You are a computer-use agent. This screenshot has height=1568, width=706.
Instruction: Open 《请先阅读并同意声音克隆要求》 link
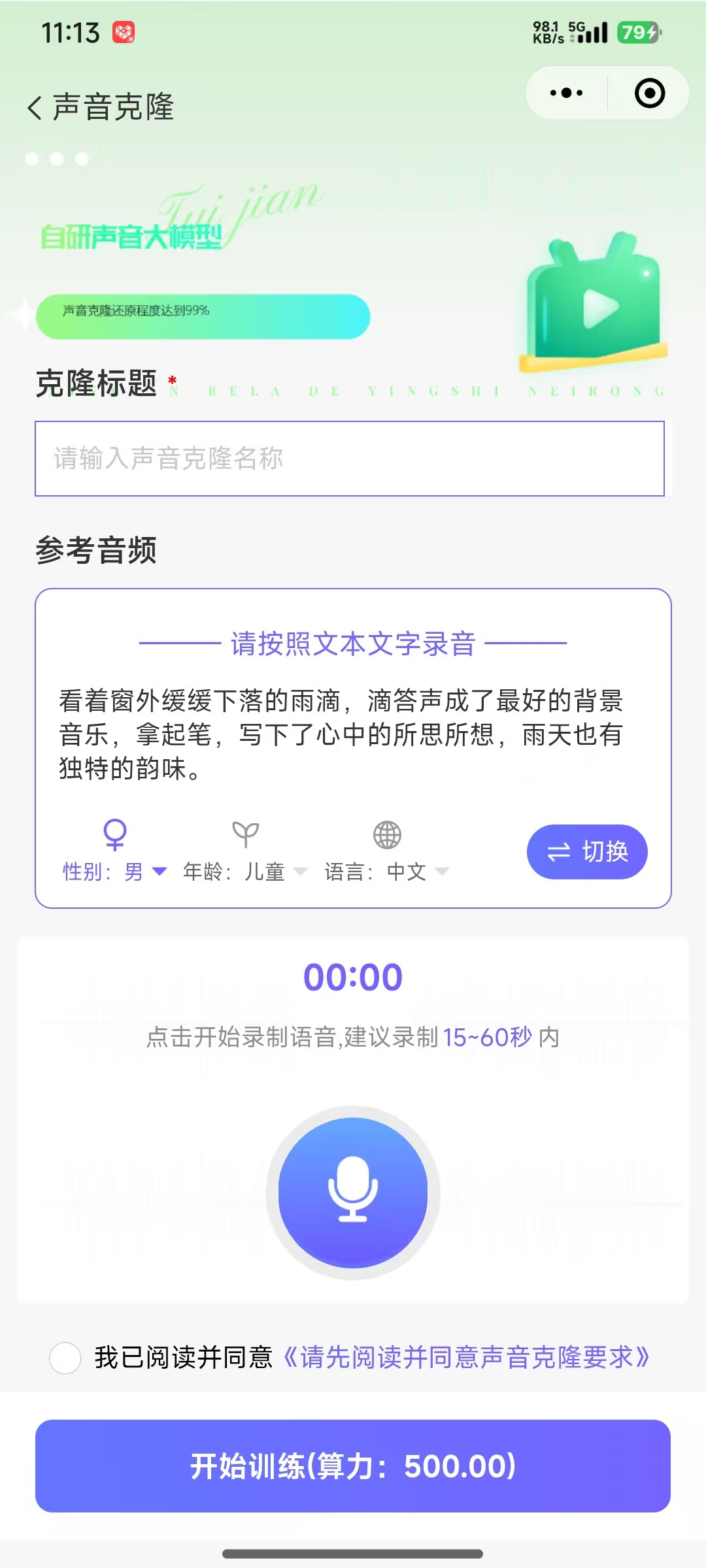467,1358
